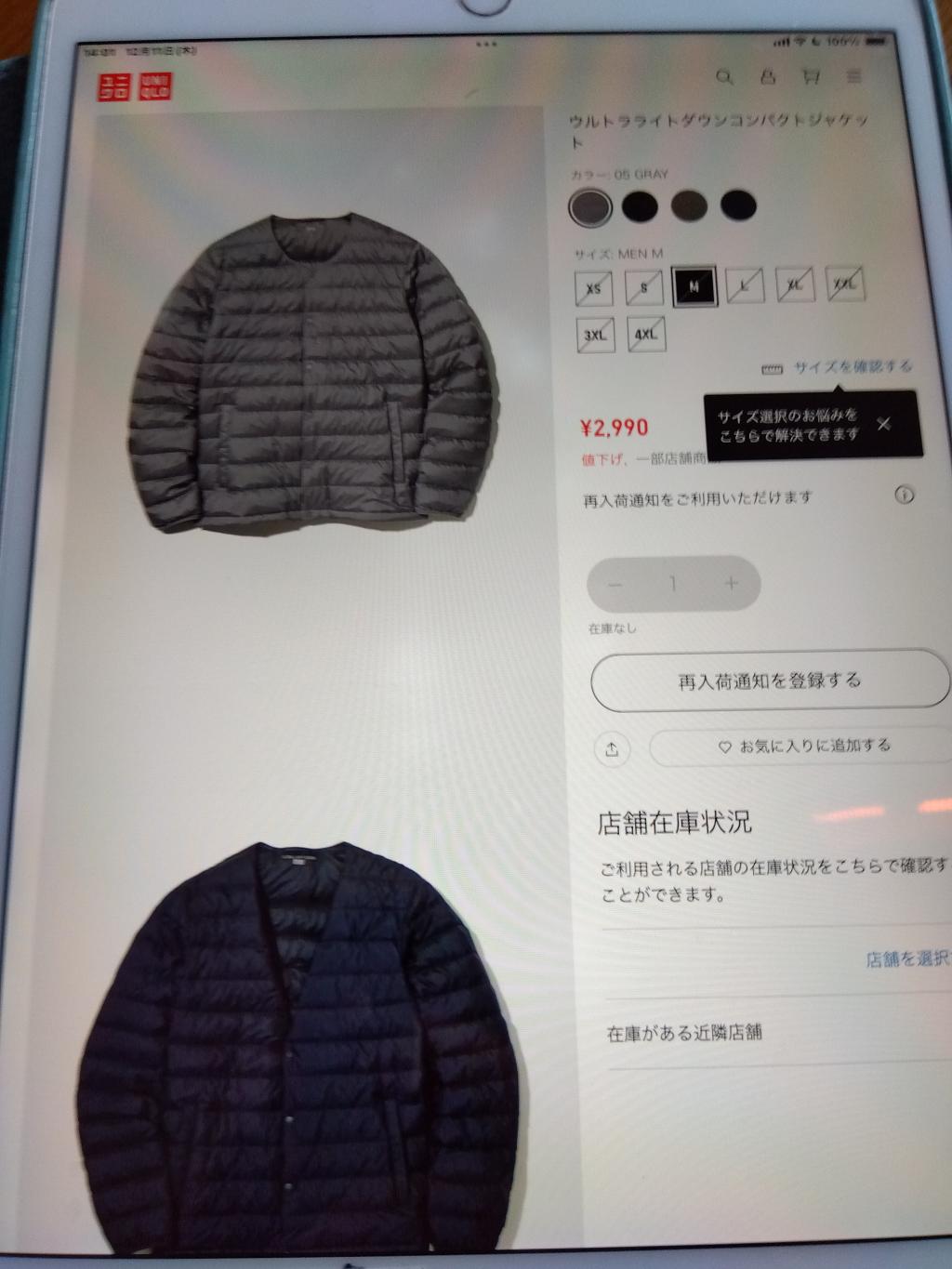Open the gray jacket product image
Image resolution: width=952 pixels, height=1269 pixels.
point(314,372)
